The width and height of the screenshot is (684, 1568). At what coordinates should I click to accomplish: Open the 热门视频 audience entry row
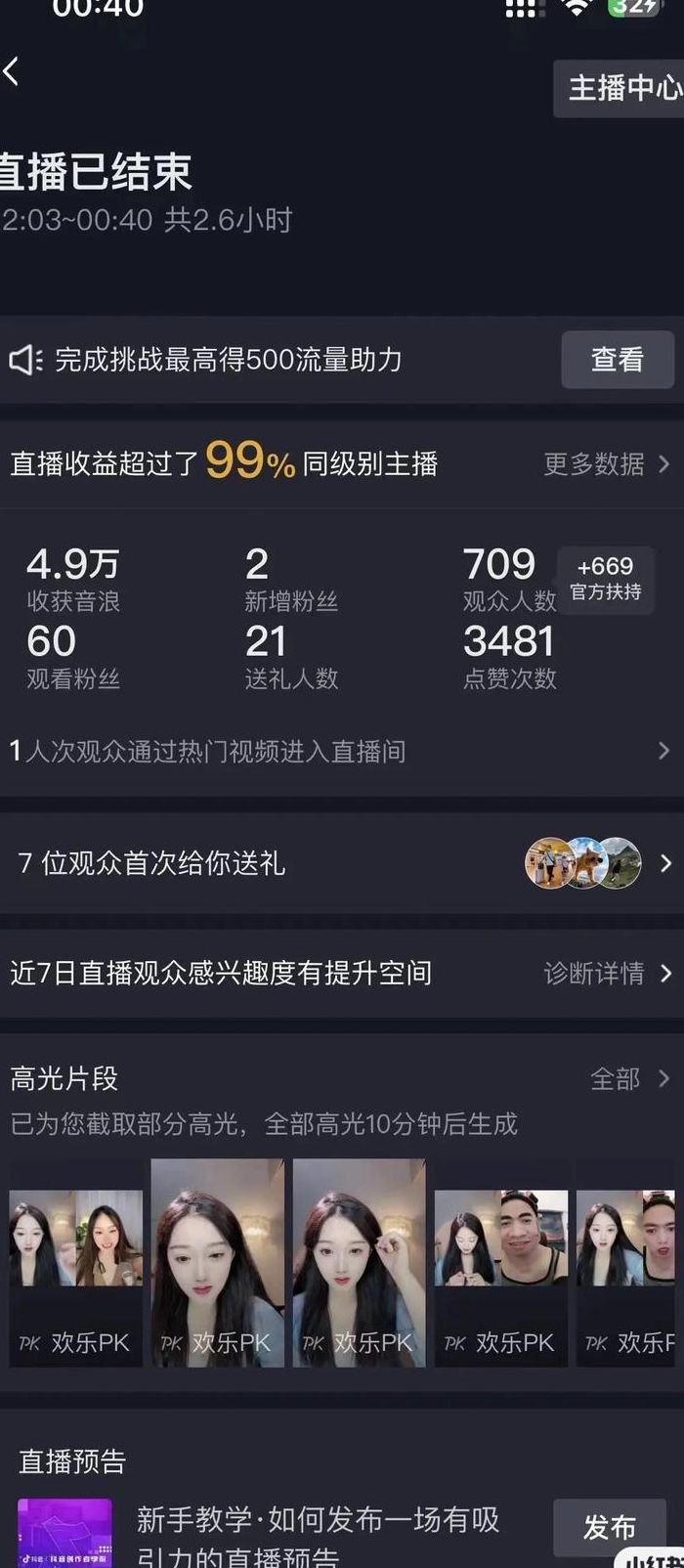point(342,751)
